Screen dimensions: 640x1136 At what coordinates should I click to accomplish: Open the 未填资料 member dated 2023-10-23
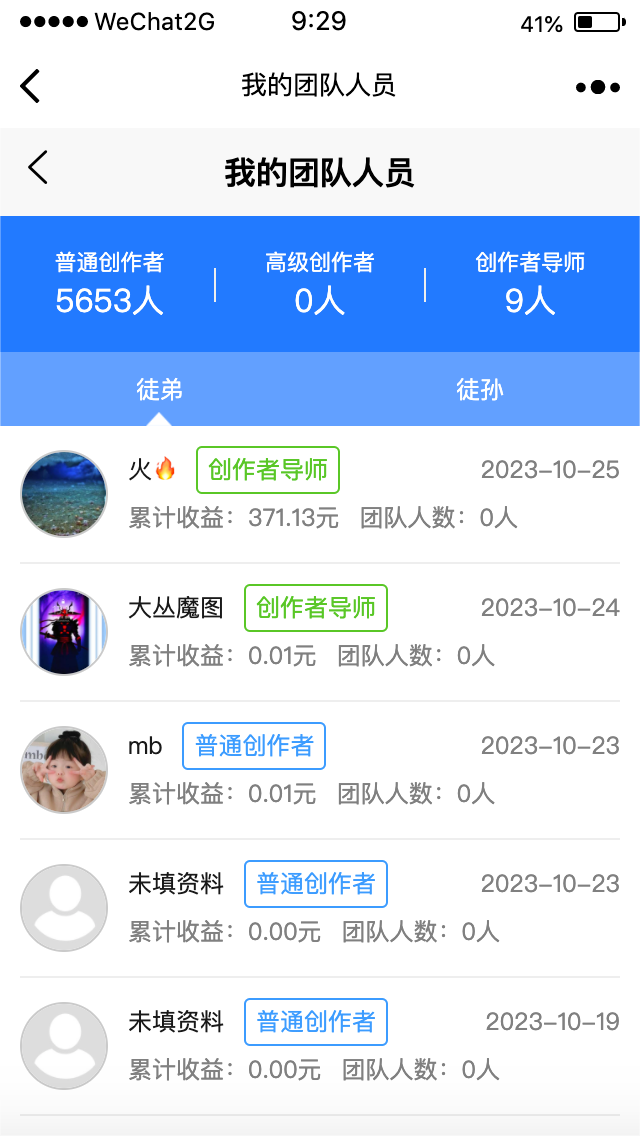[x=320, y=907]
